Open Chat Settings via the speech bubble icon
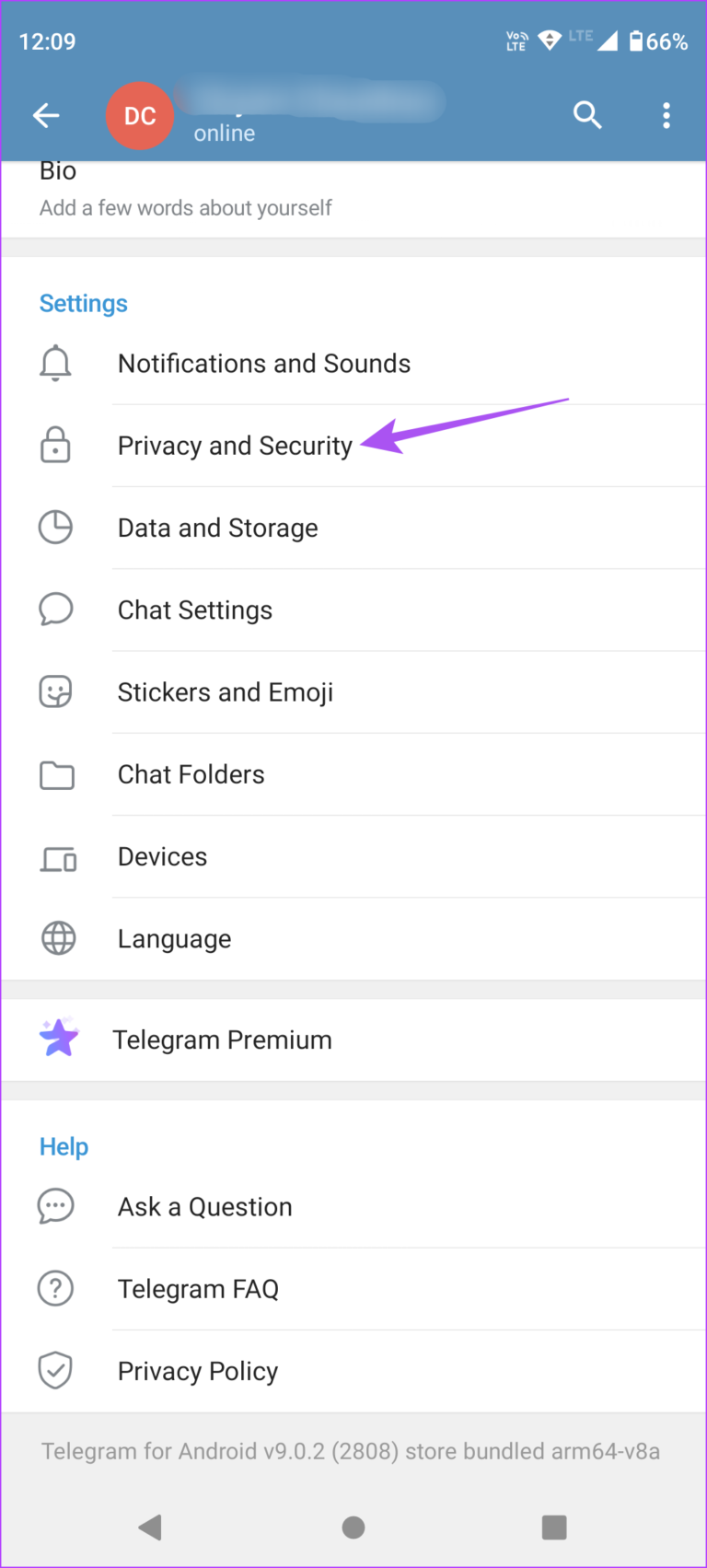The image size is (707, 1568). [x=56, y=609]
